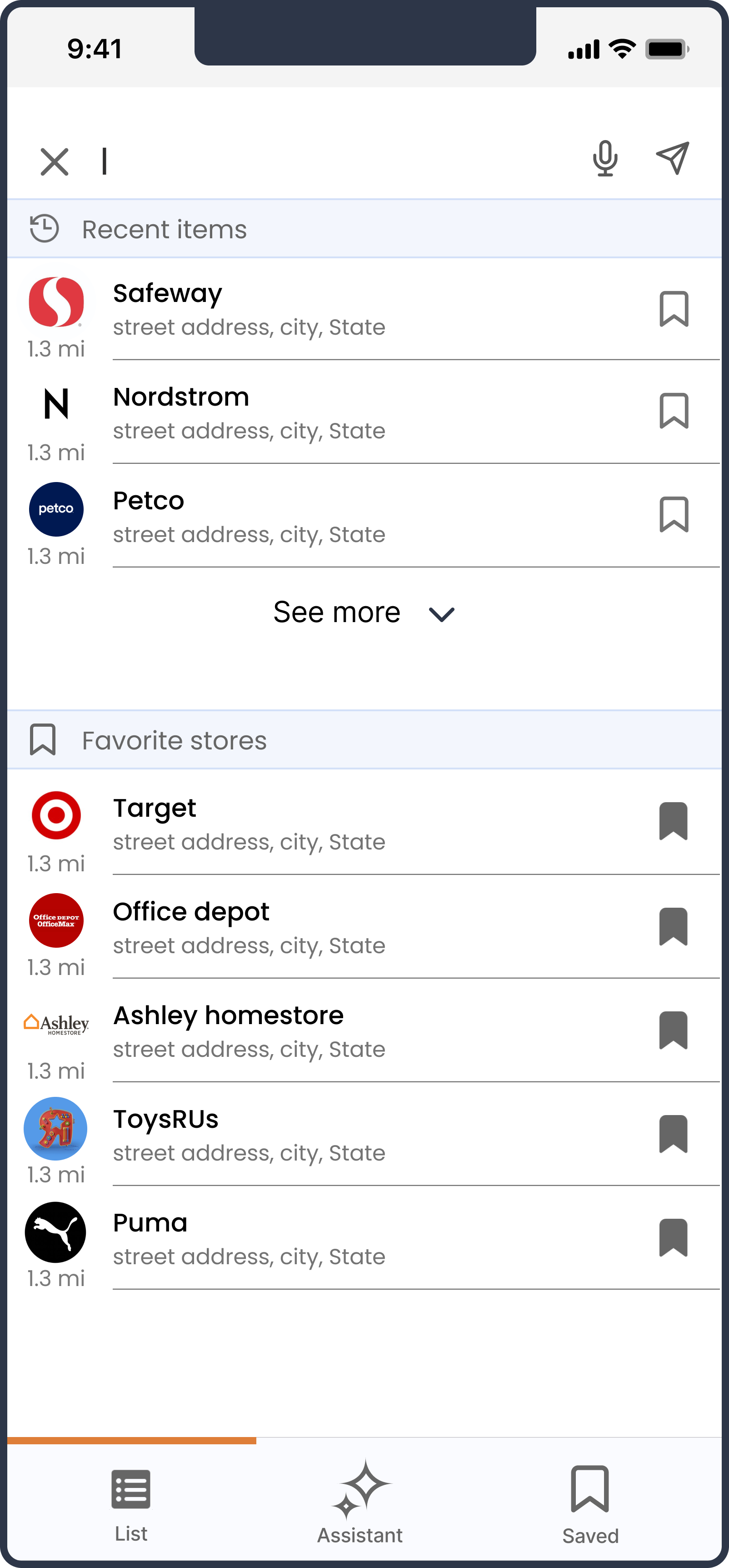729x1568 pixels.
Task: Start voice search with the microphone
Action: coord(605,159)
